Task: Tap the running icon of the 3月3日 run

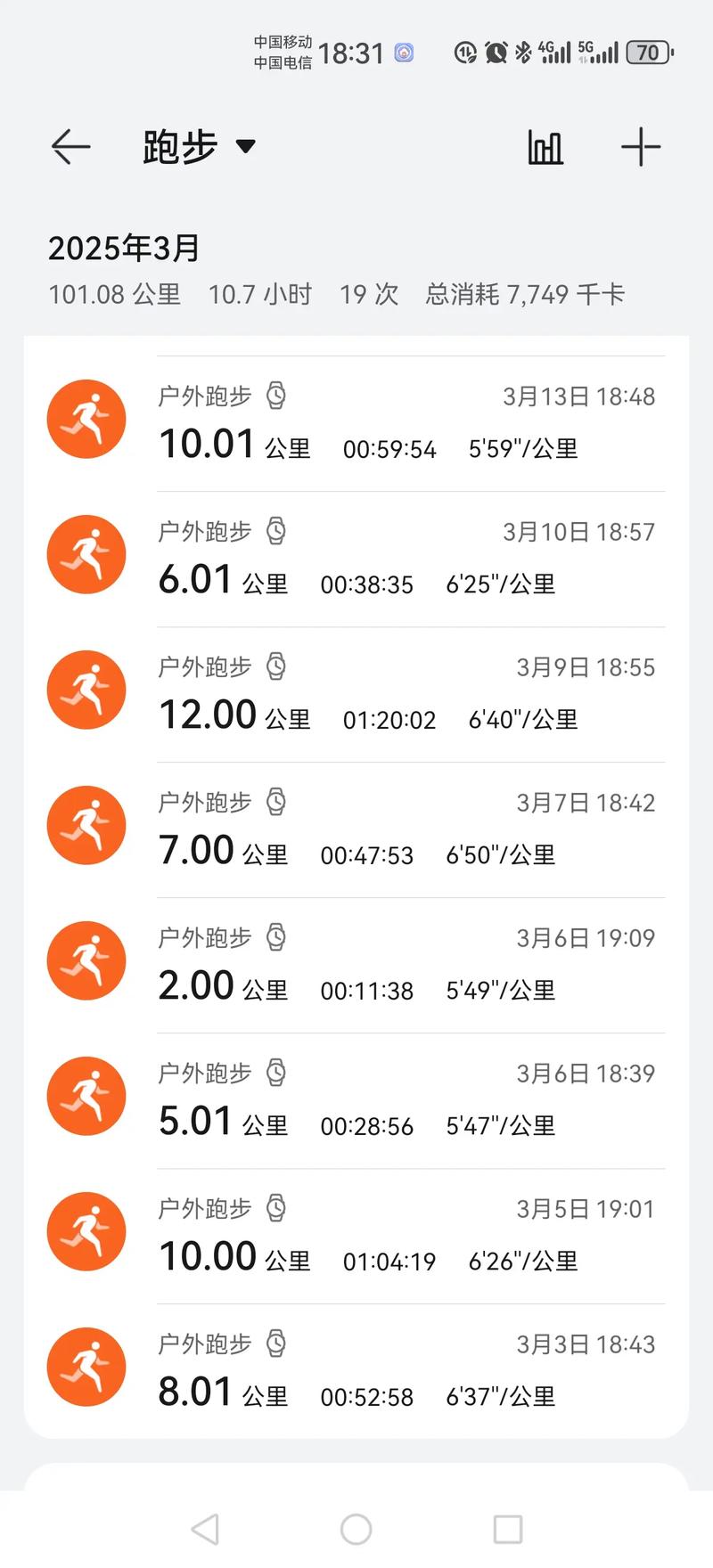Action: pos(86,1366)
